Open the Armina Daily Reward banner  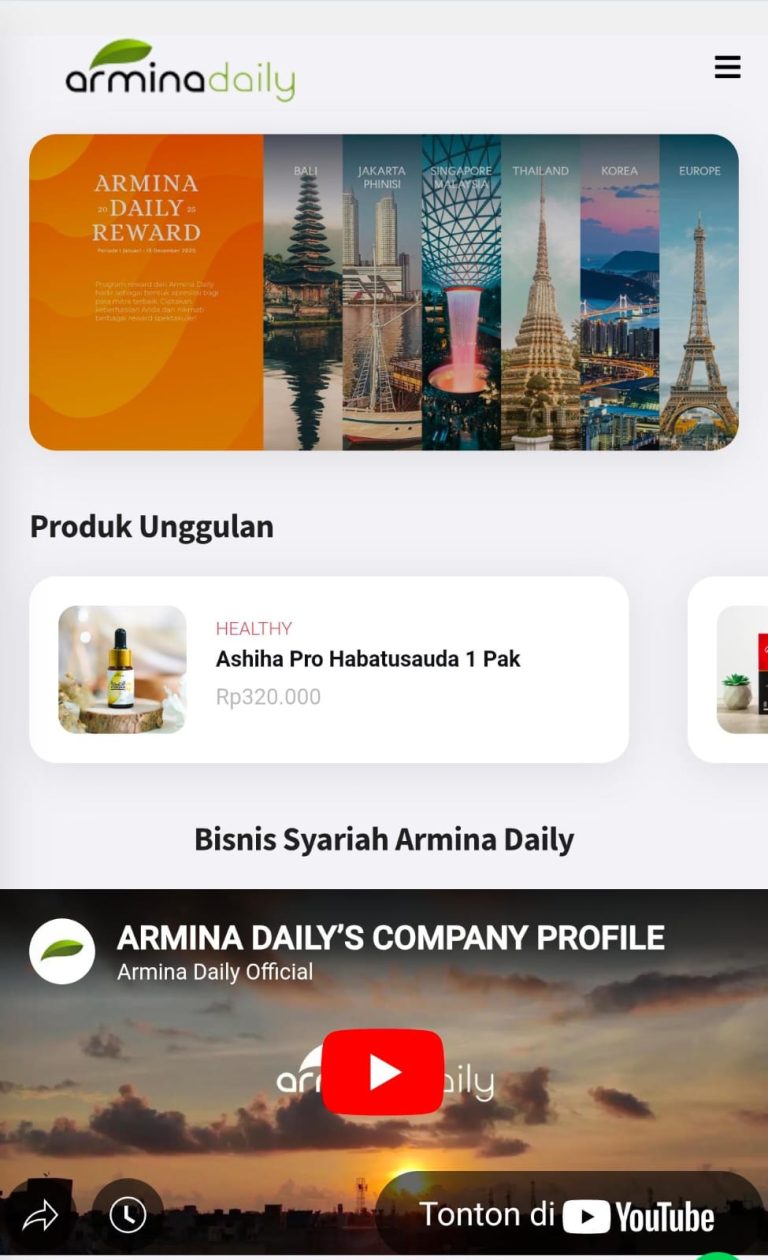point(384,292)
